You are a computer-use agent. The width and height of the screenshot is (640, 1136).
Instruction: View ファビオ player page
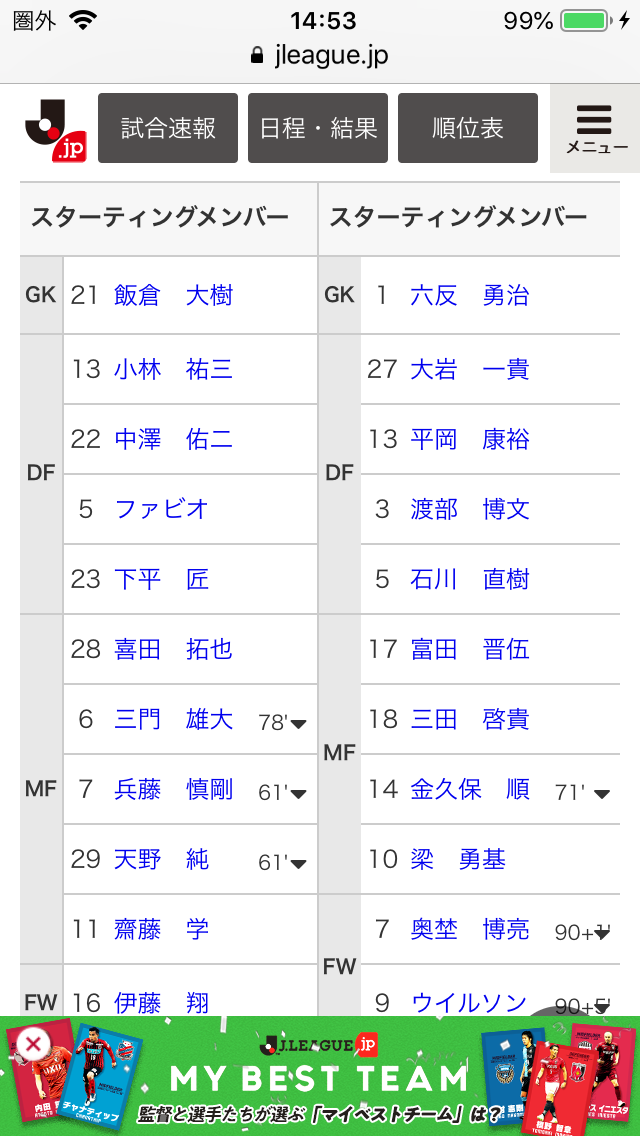[162, 509]
